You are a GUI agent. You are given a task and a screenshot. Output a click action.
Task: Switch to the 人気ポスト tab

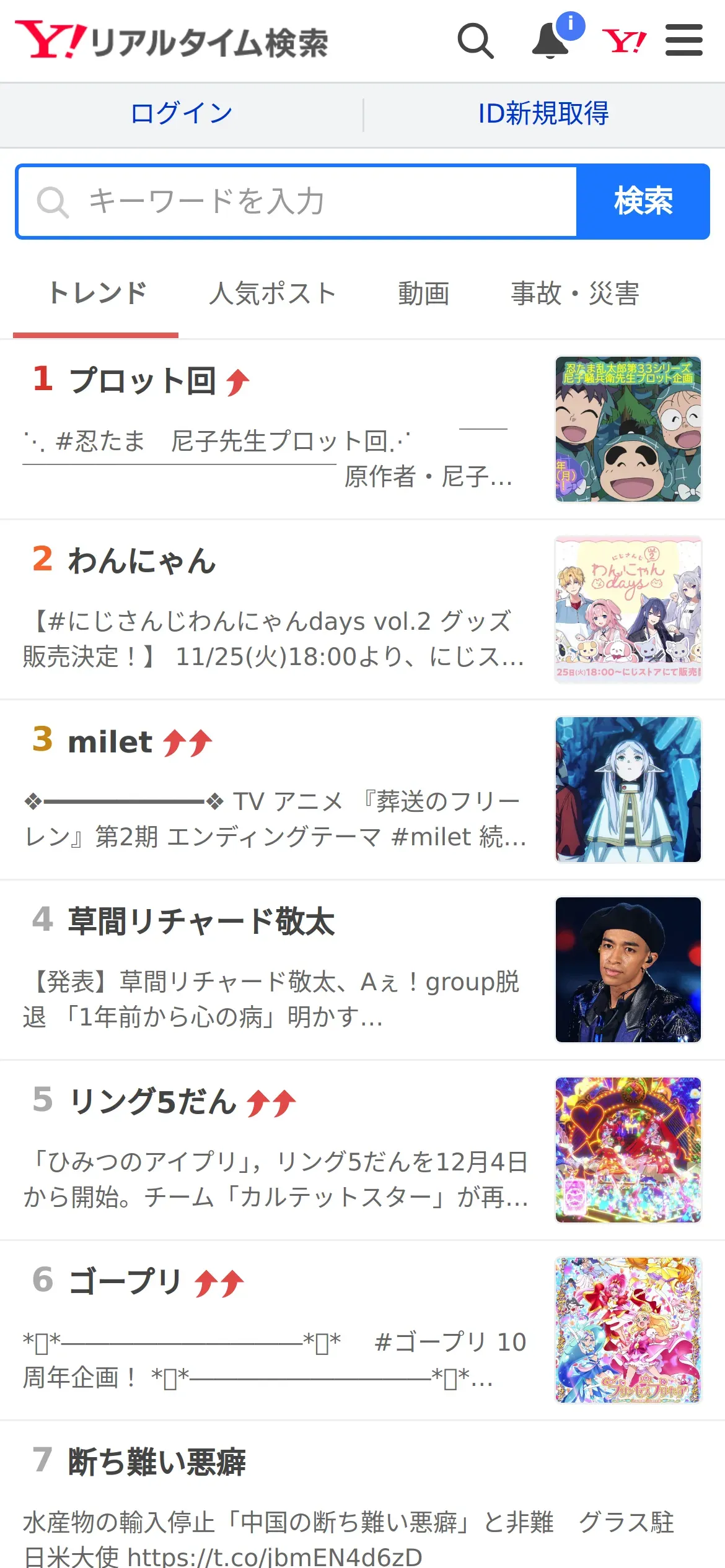273,294
